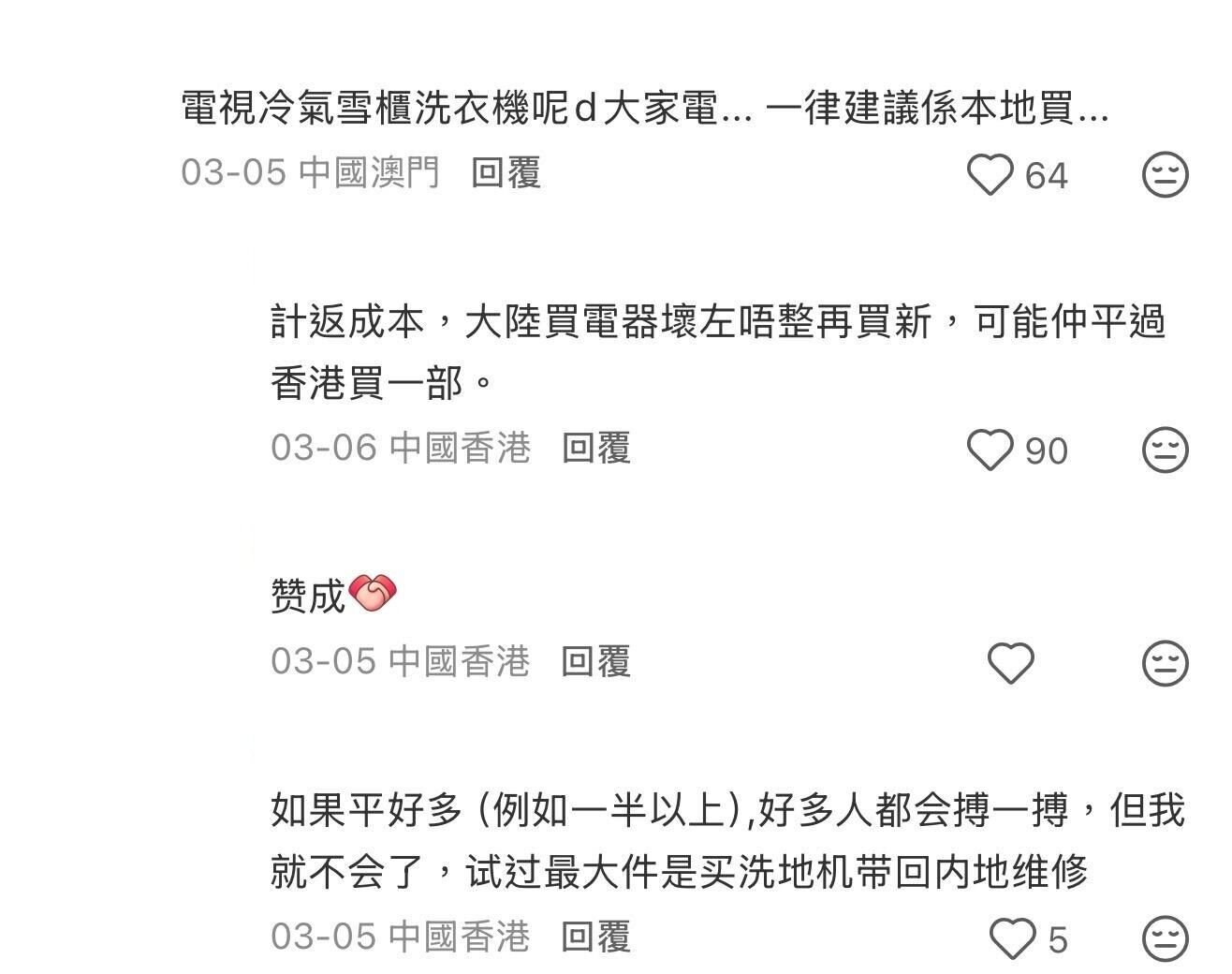1232x974 pixels.
Task: Like the 計返成本 comment
Action: (x=990, y=450)
